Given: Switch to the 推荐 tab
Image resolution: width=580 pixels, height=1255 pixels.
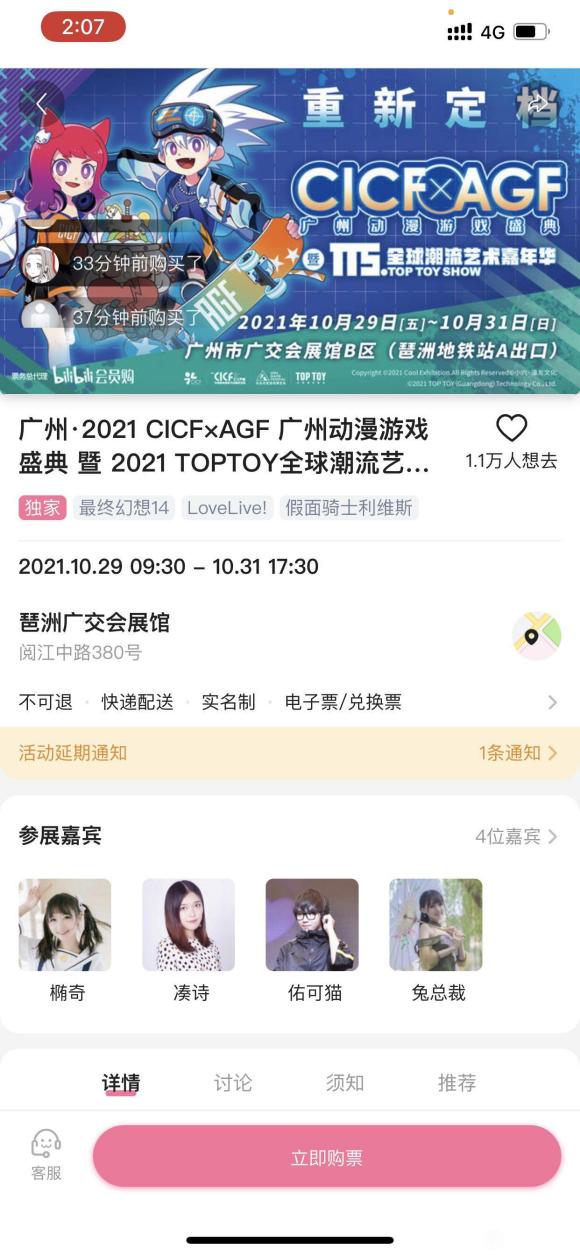Looking at the screenshot, I should point(457,1083).
